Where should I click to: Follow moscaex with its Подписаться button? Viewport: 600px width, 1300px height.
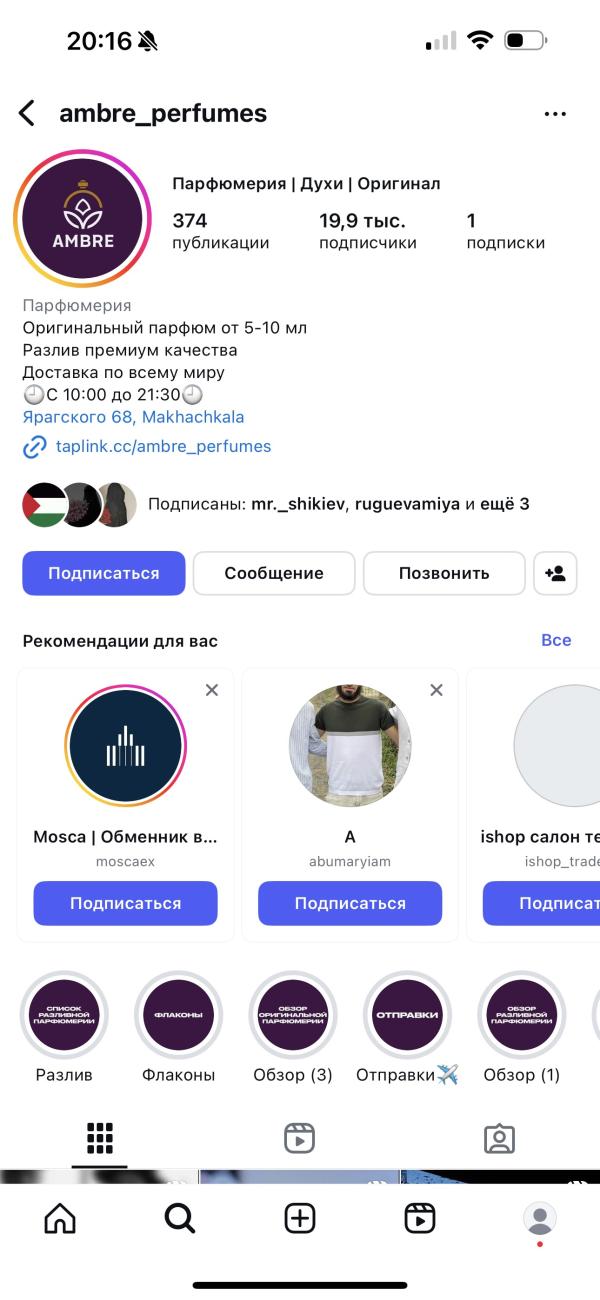pyautogui.click(x=125, y=903)
